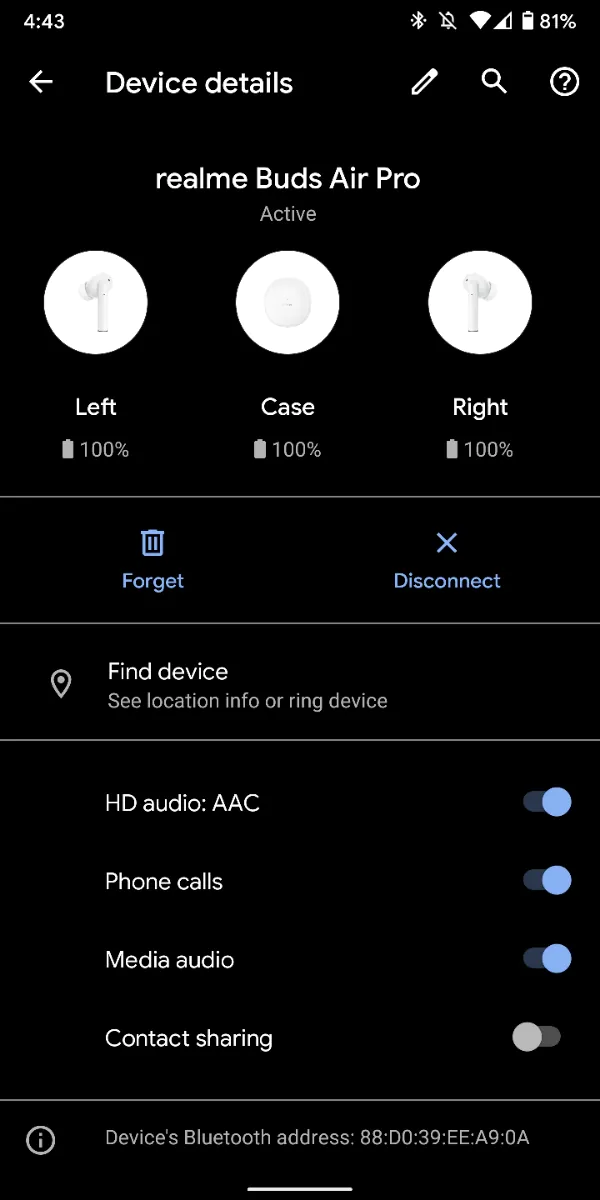The width and height of the screenshot is (600, 1200).
Task: Disable Phone calls switch
Action: [x=547, y=880]
